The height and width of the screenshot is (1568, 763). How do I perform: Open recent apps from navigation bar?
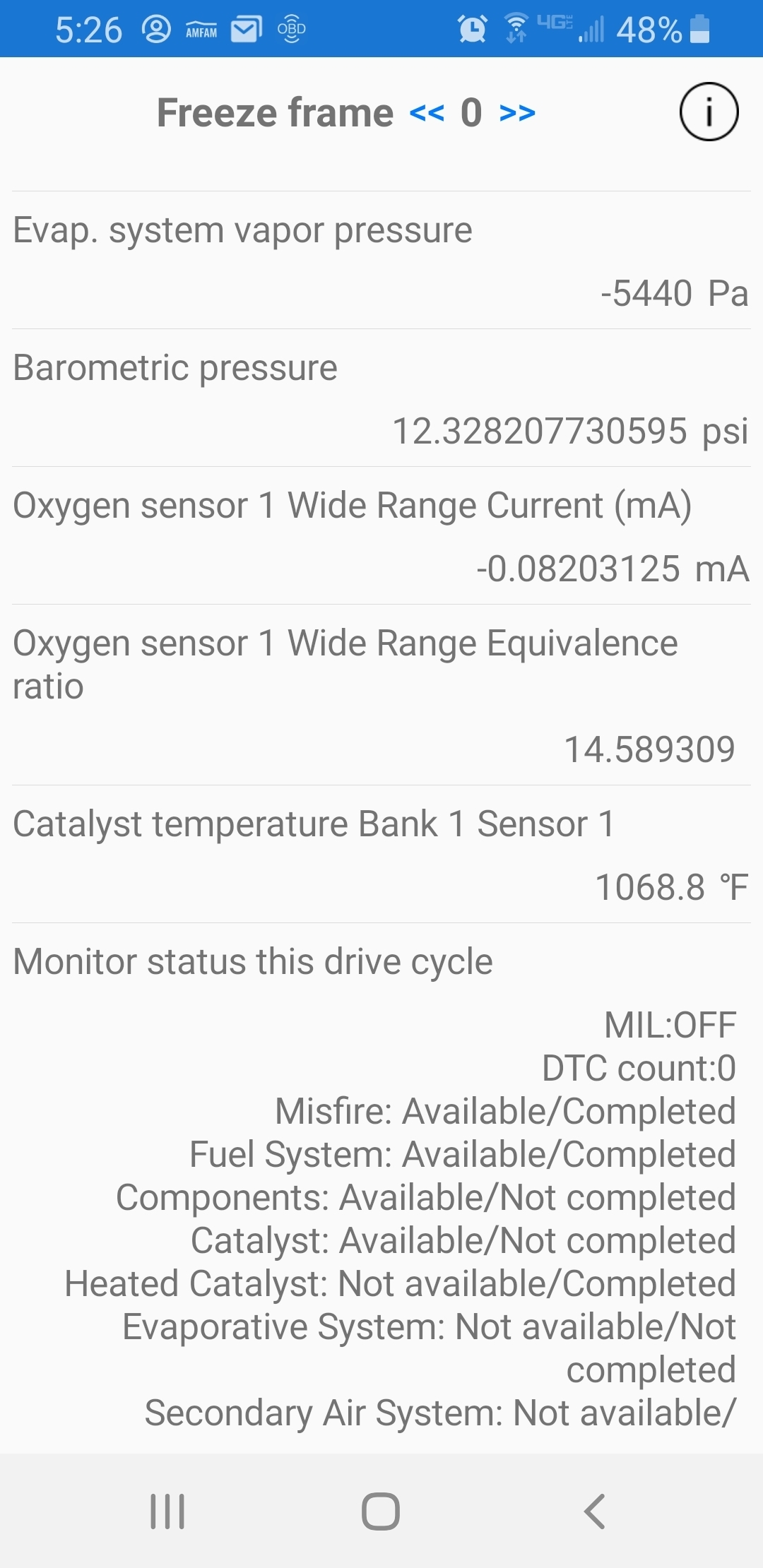167,1511
